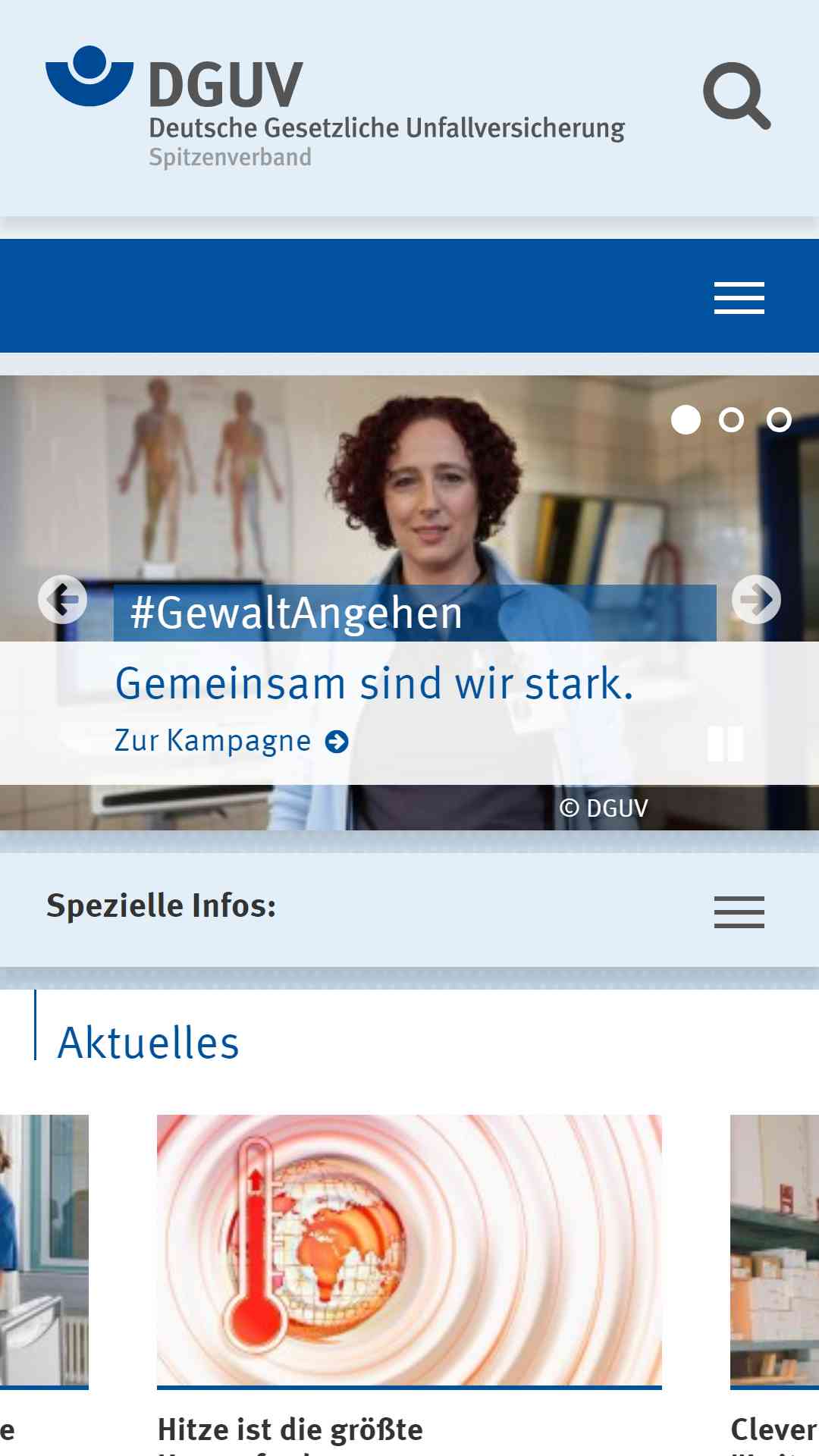Jump to the second slide indicator

coord(731,420)
